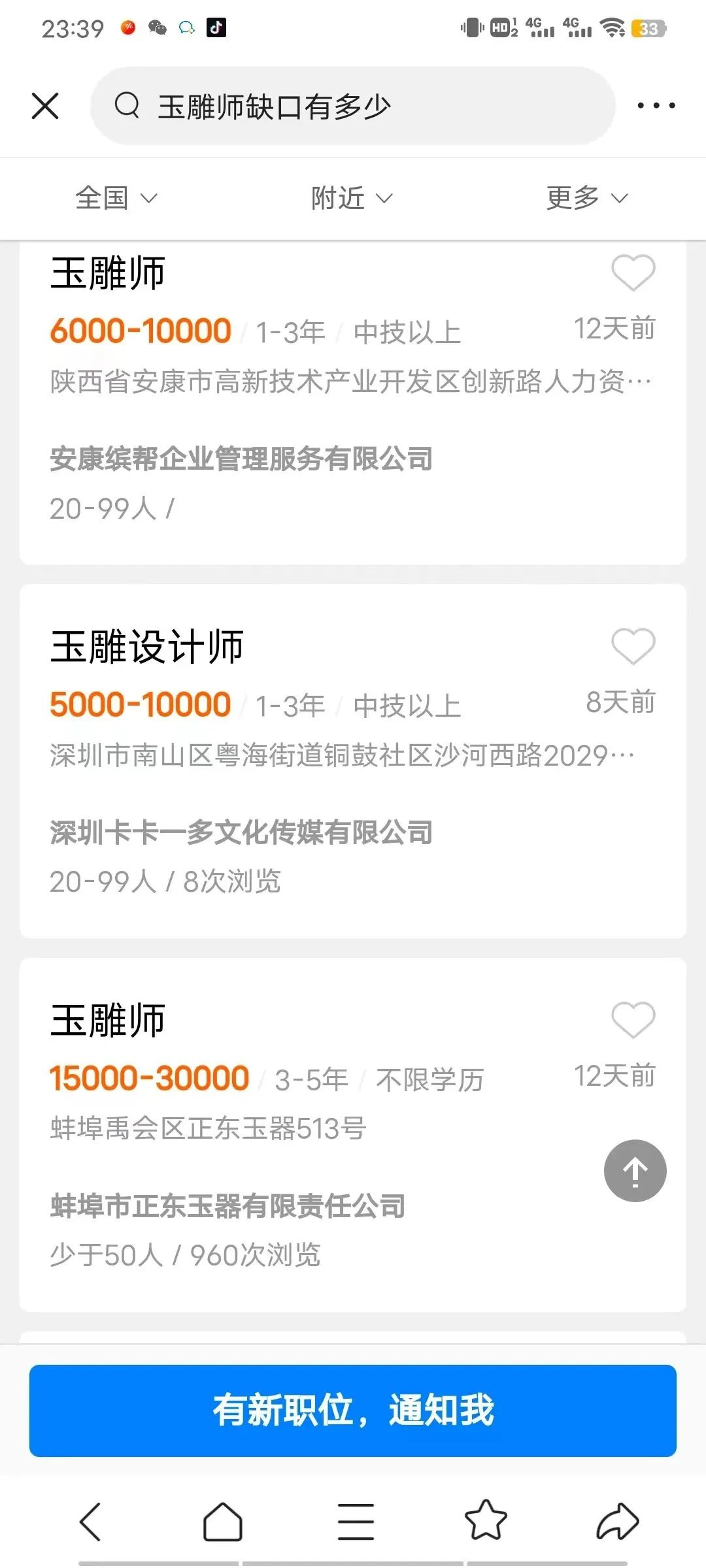Expand the 更多 filter dropdown
This screenshot has width=706, height=1568.
[x=587, y=198]
